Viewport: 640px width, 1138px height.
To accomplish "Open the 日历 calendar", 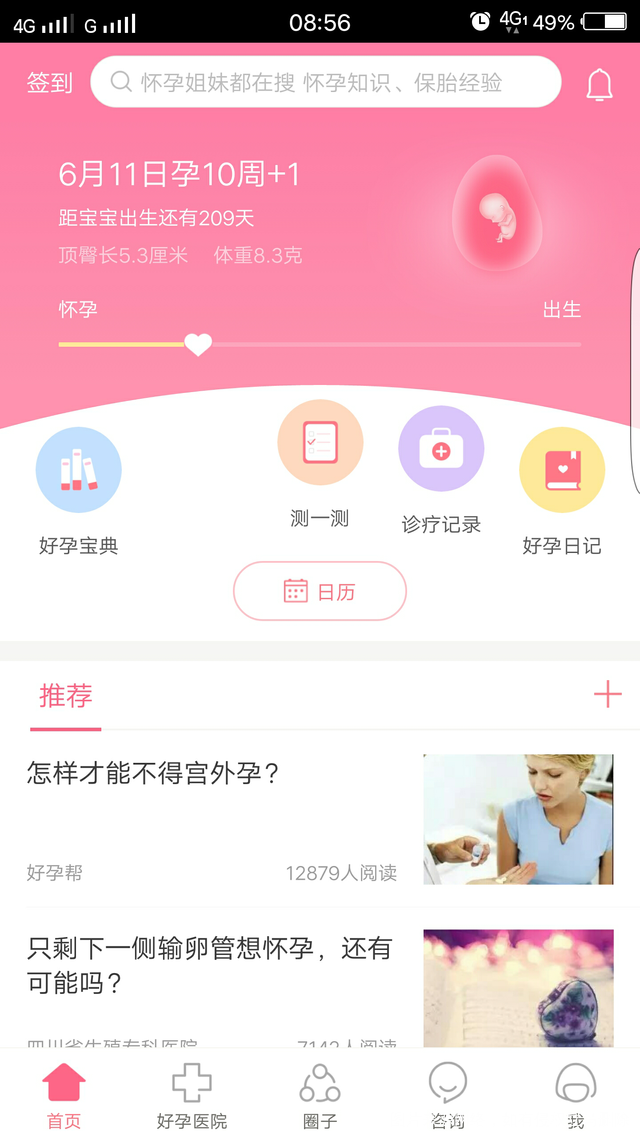I will [x=320, y=592].
